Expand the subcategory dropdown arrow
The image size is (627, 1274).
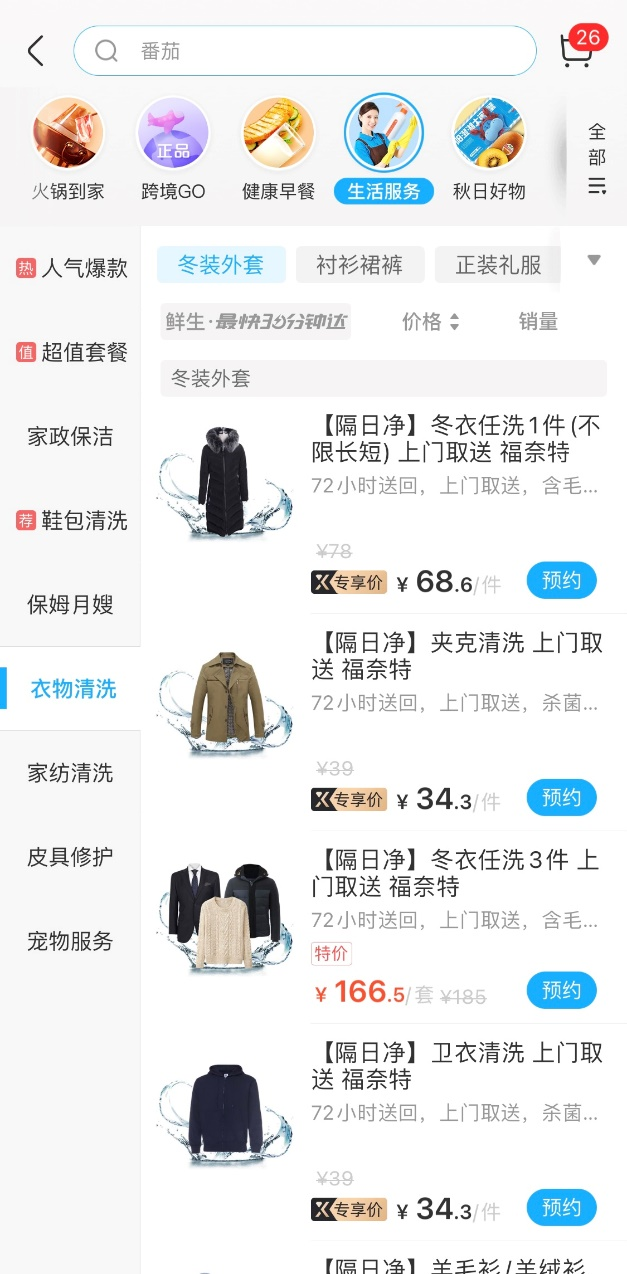click(x=594, y=261)
